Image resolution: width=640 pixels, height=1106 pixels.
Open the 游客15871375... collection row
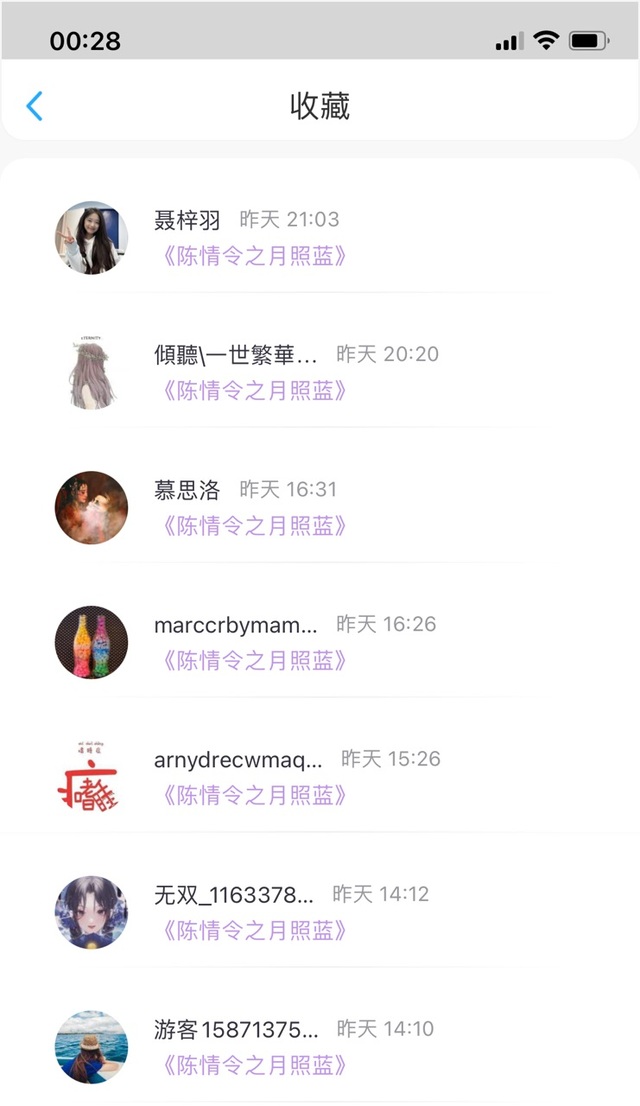tap(320, 1047)
